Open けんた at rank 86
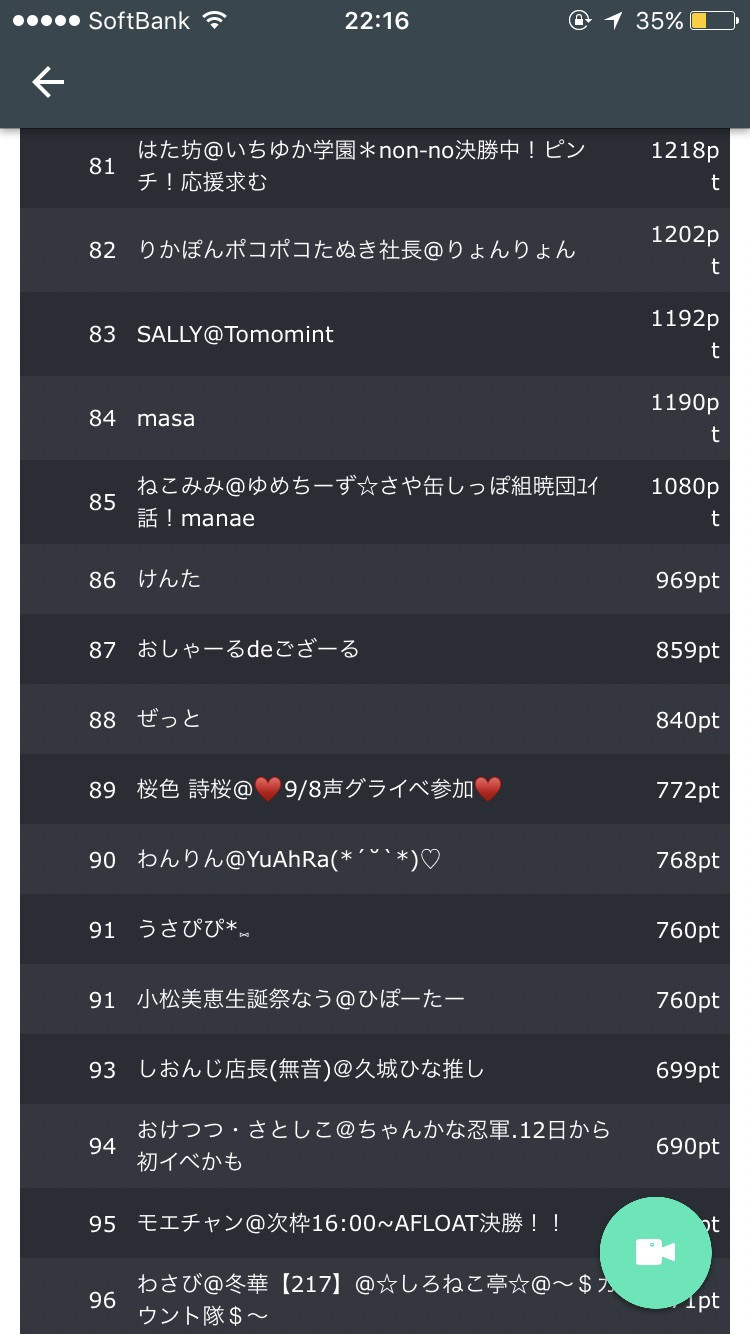The height and width of the screenshot is (1334, 750). coord(375,579)
